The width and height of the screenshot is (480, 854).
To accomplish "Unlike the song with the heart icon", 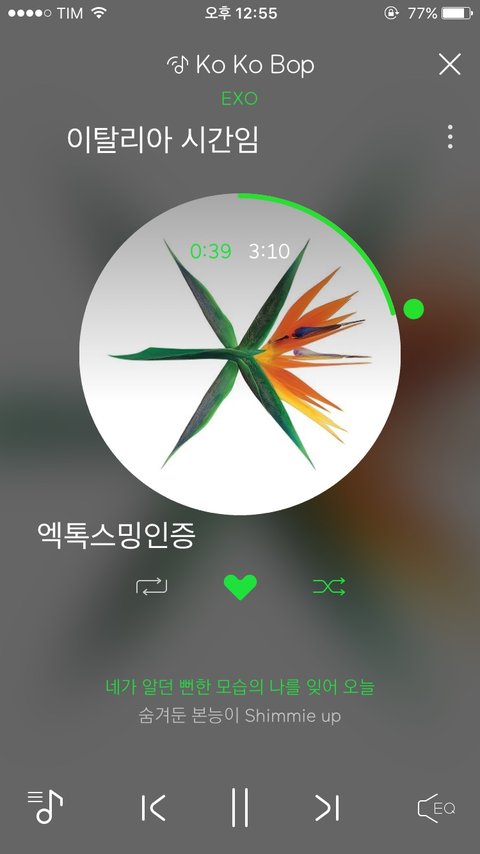I will tap(240, 587).
